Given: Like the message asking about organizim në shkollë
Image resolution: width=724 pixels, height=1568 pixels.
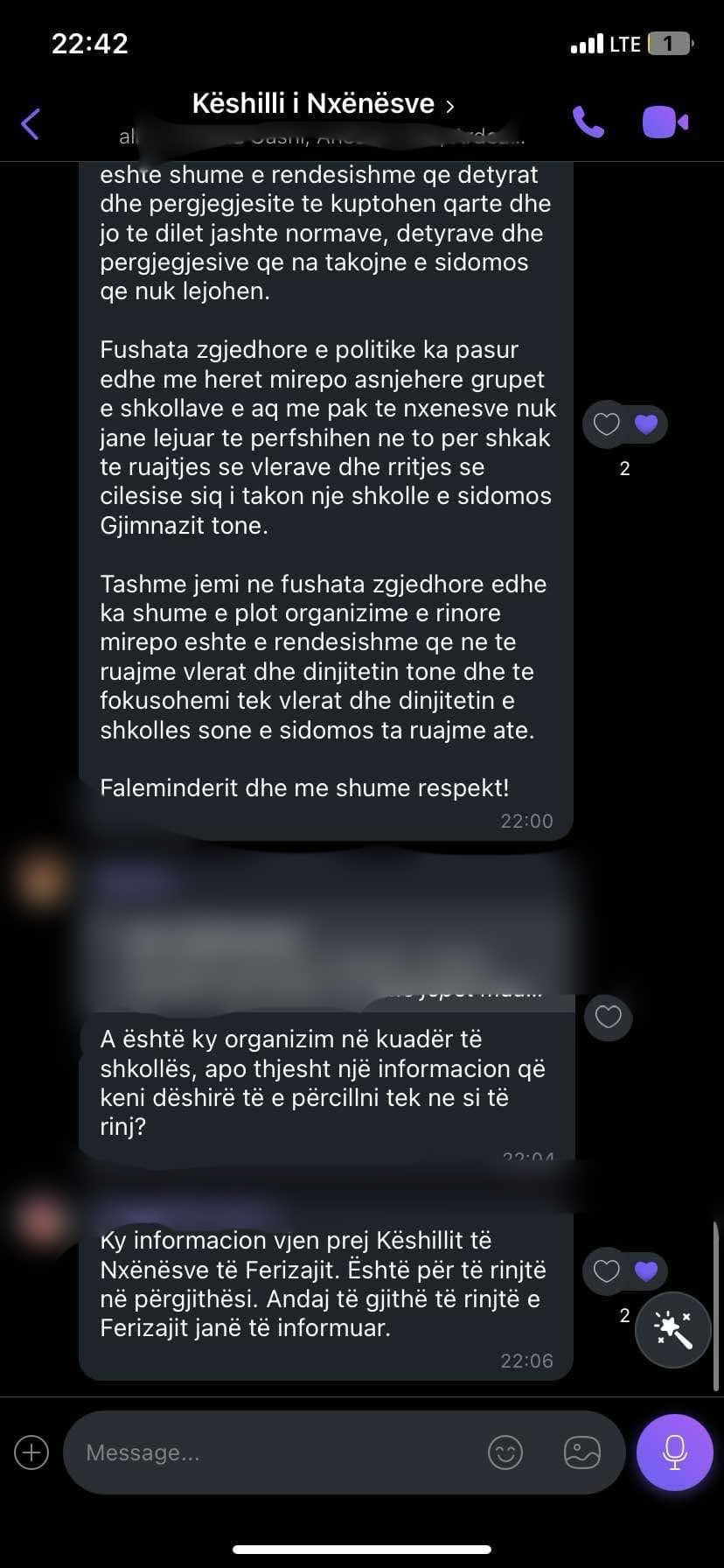Looking at the screenshot, I should point(608,1017).
